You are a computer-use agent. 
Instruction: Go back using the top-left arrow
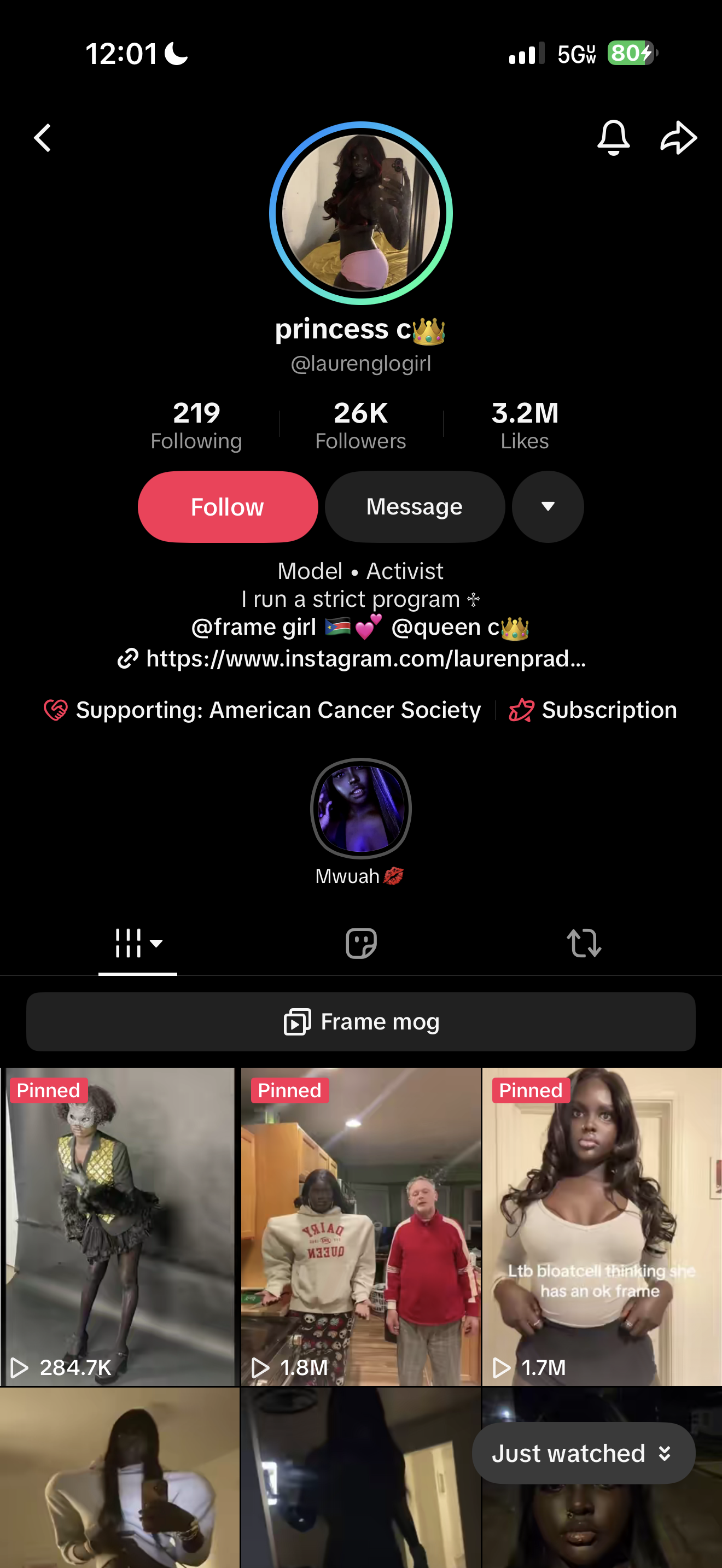(42, 138)
